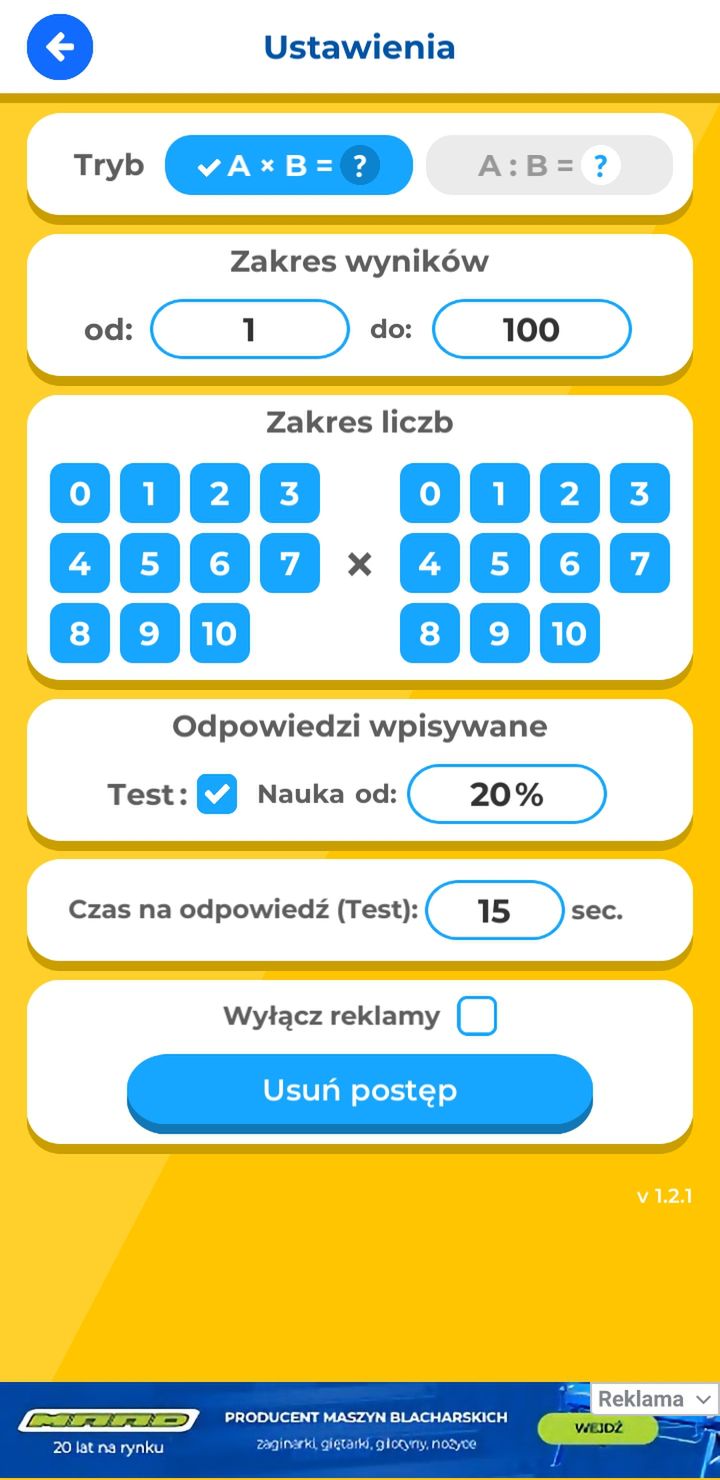The image size is (720, 1480).
Task: Tap the 'Usuń postęp' button
Action: coord(360,1091)
